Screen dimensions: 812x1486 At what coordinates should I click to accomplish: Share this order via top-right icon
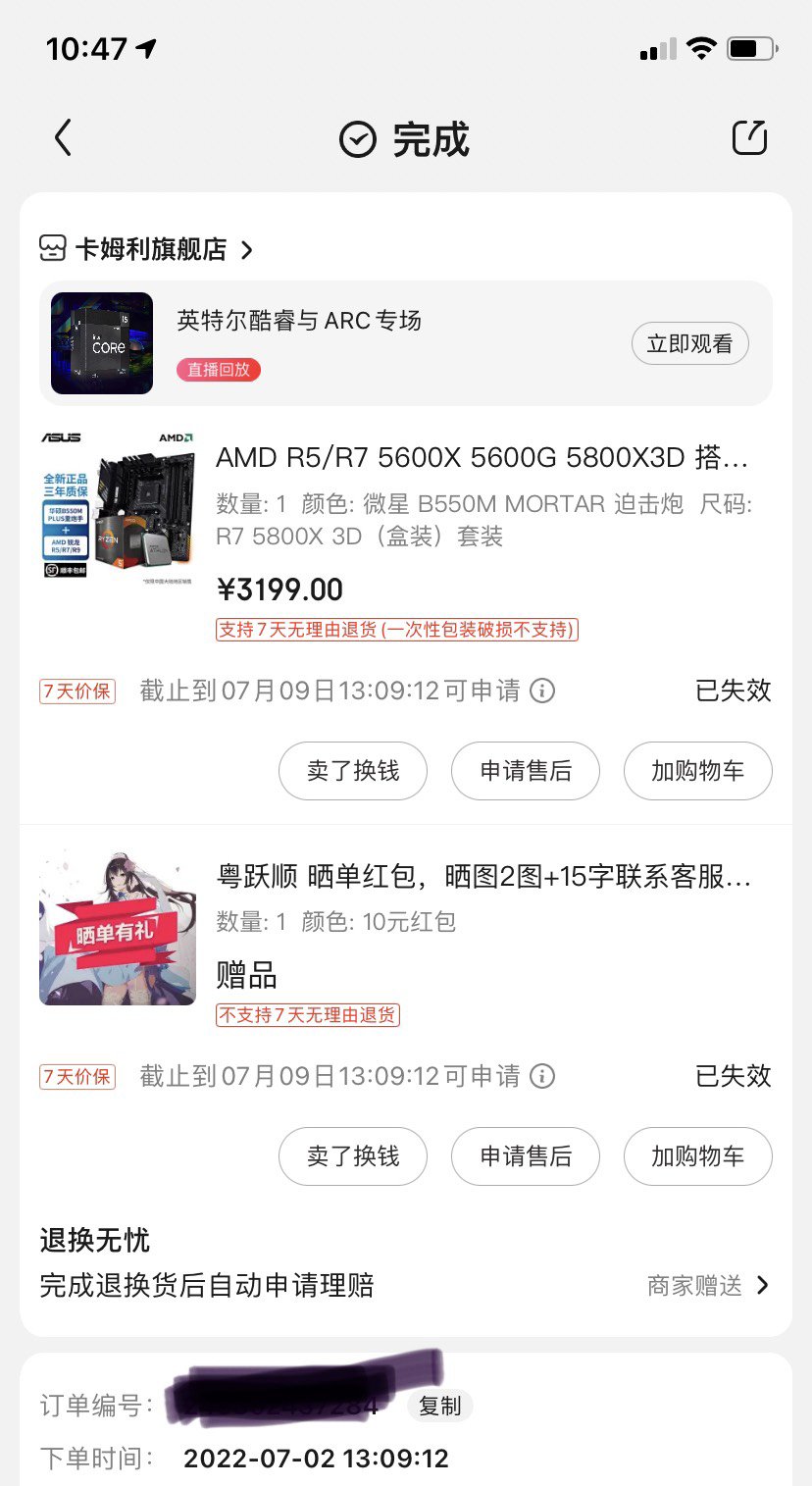click(x=749, y=138)
